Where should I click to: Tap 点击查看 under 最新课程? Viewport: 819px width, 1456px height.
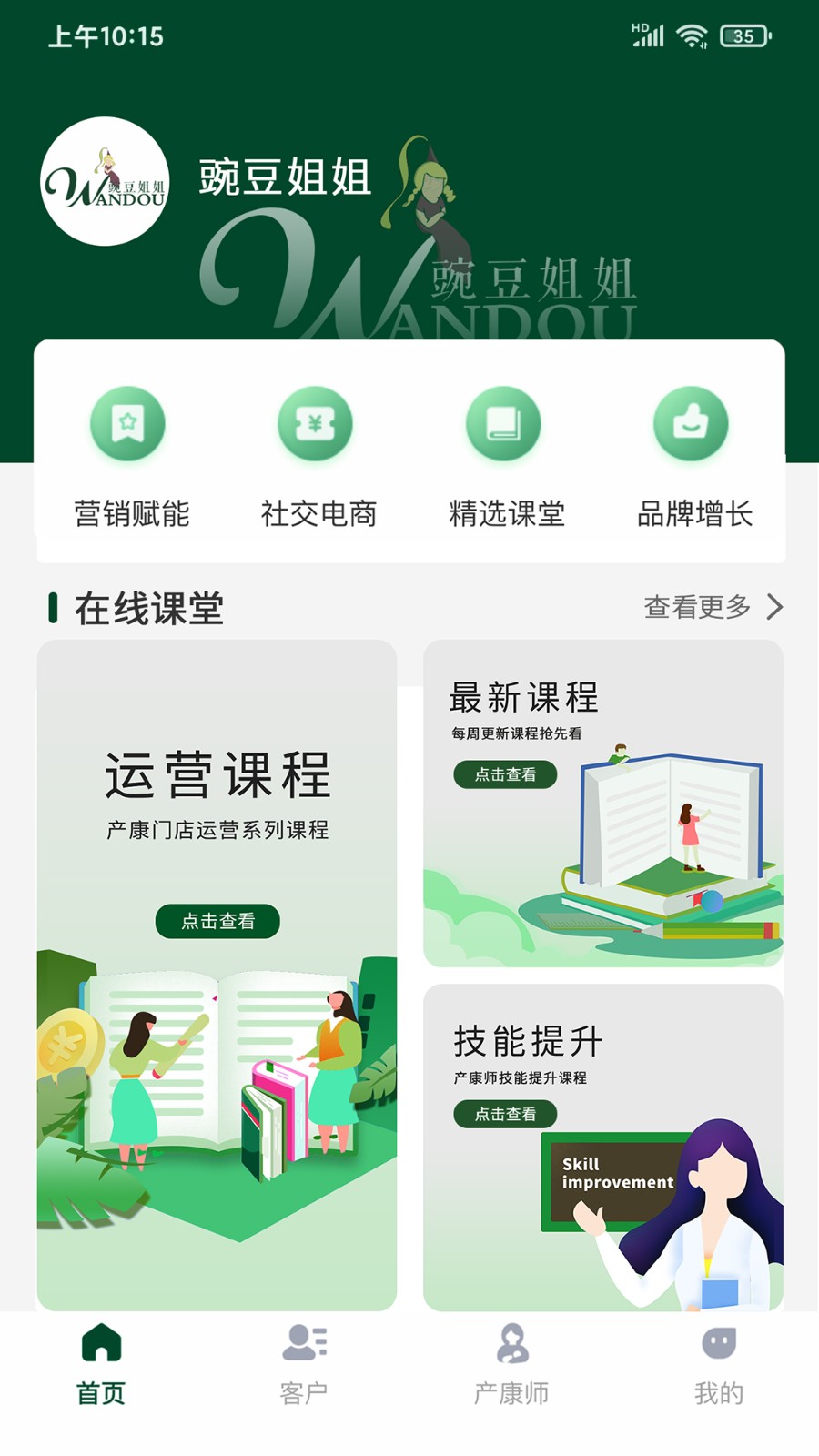click(505, 774)
